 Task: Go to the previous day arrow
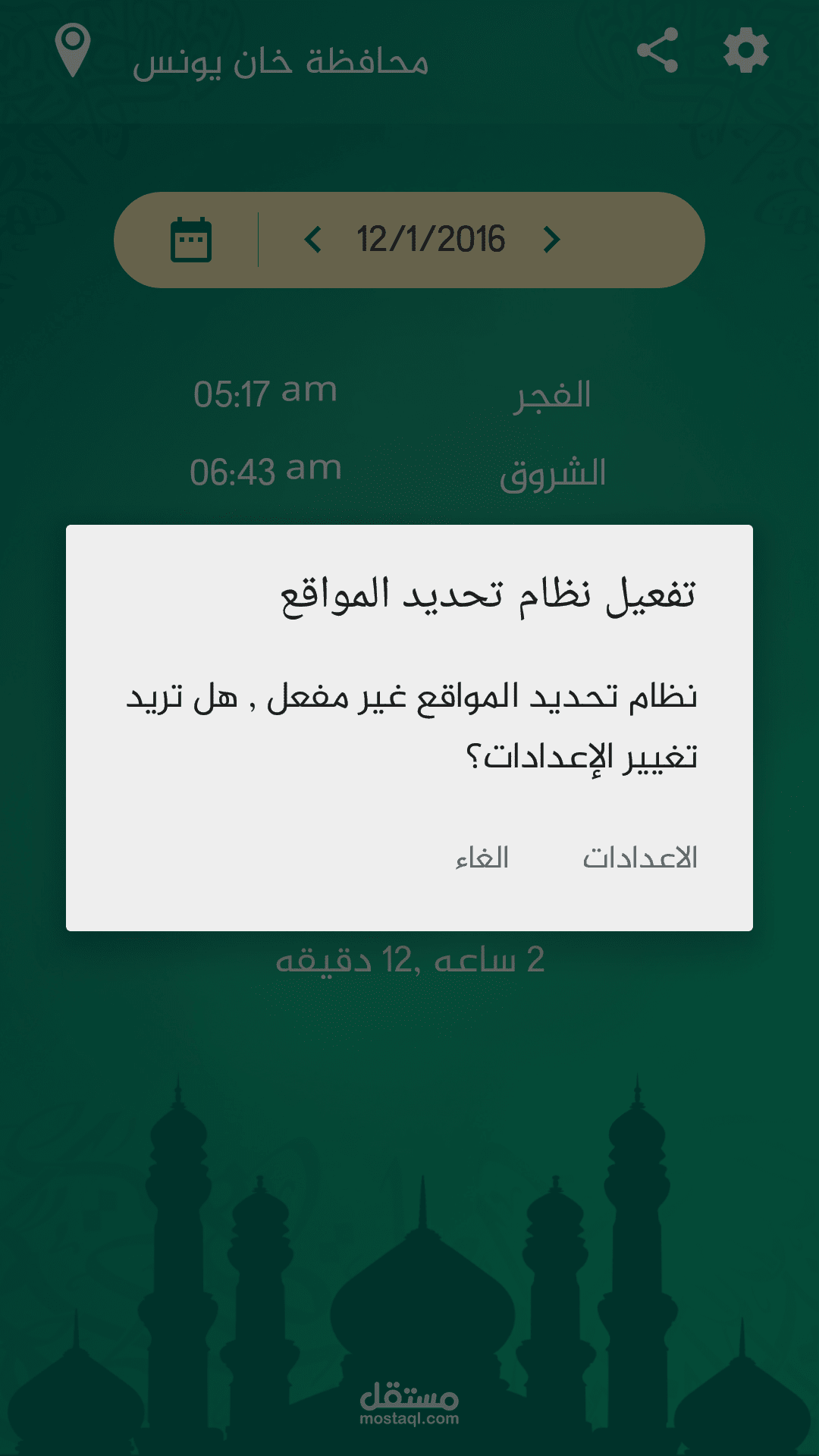coord(312,240)
